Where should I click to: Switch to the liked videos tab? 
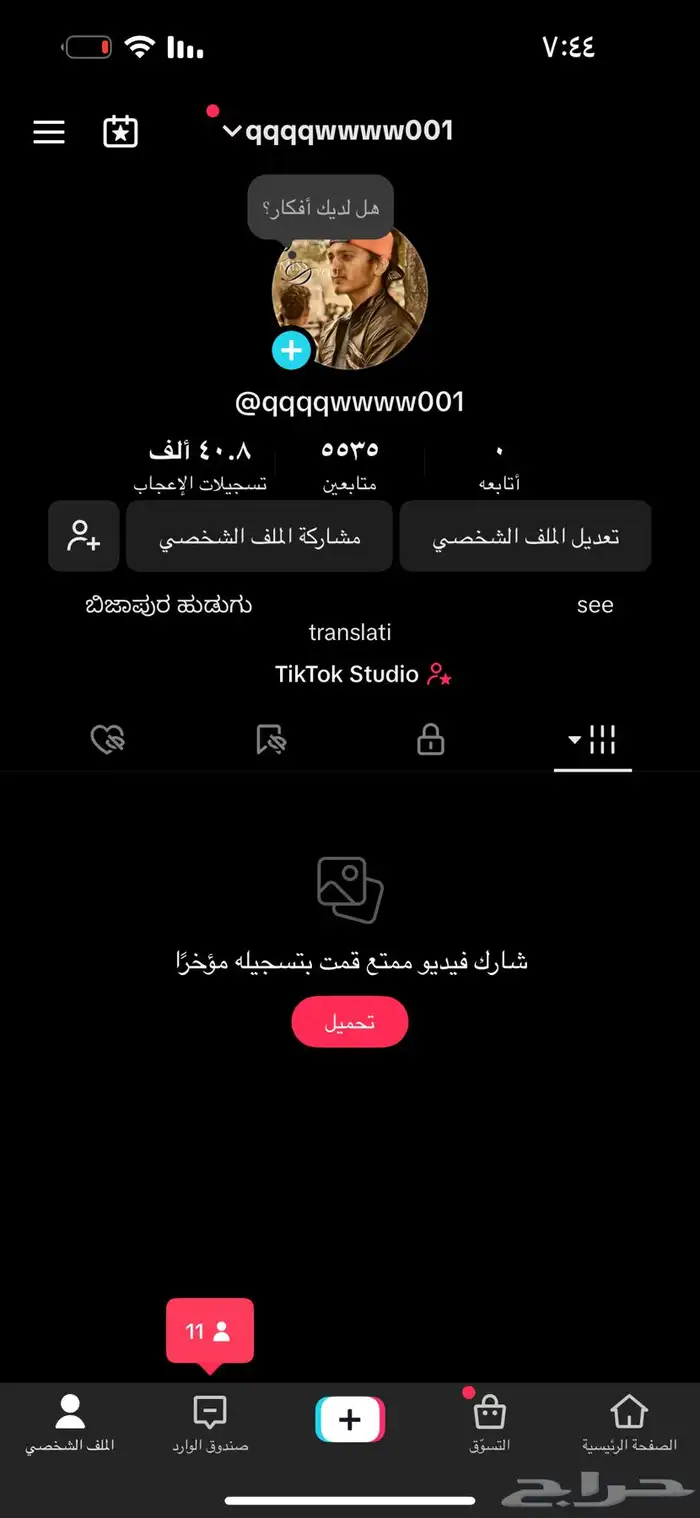click(x=107, y=741)
